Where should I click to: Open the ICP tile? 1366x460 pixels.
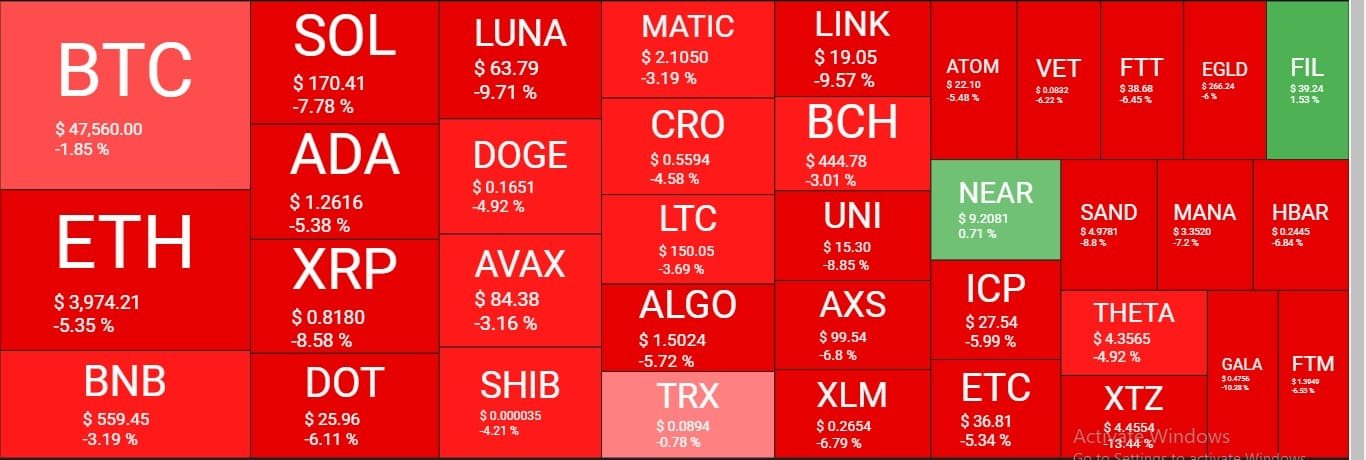(995, 310)
